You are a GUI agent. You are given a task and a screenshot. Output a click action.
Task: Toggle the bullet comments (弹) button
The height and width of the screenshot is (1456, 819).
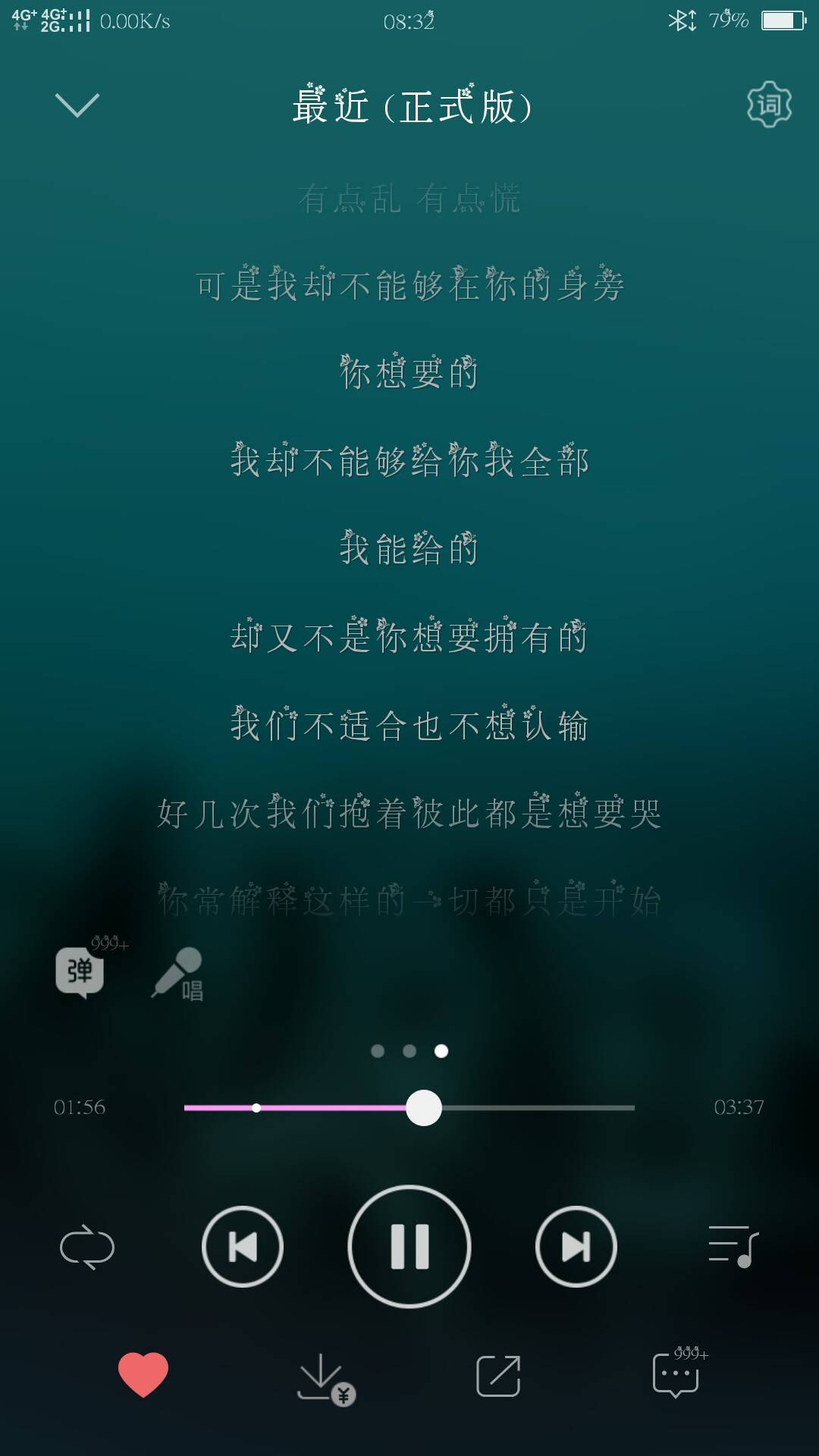pos(80,971)
